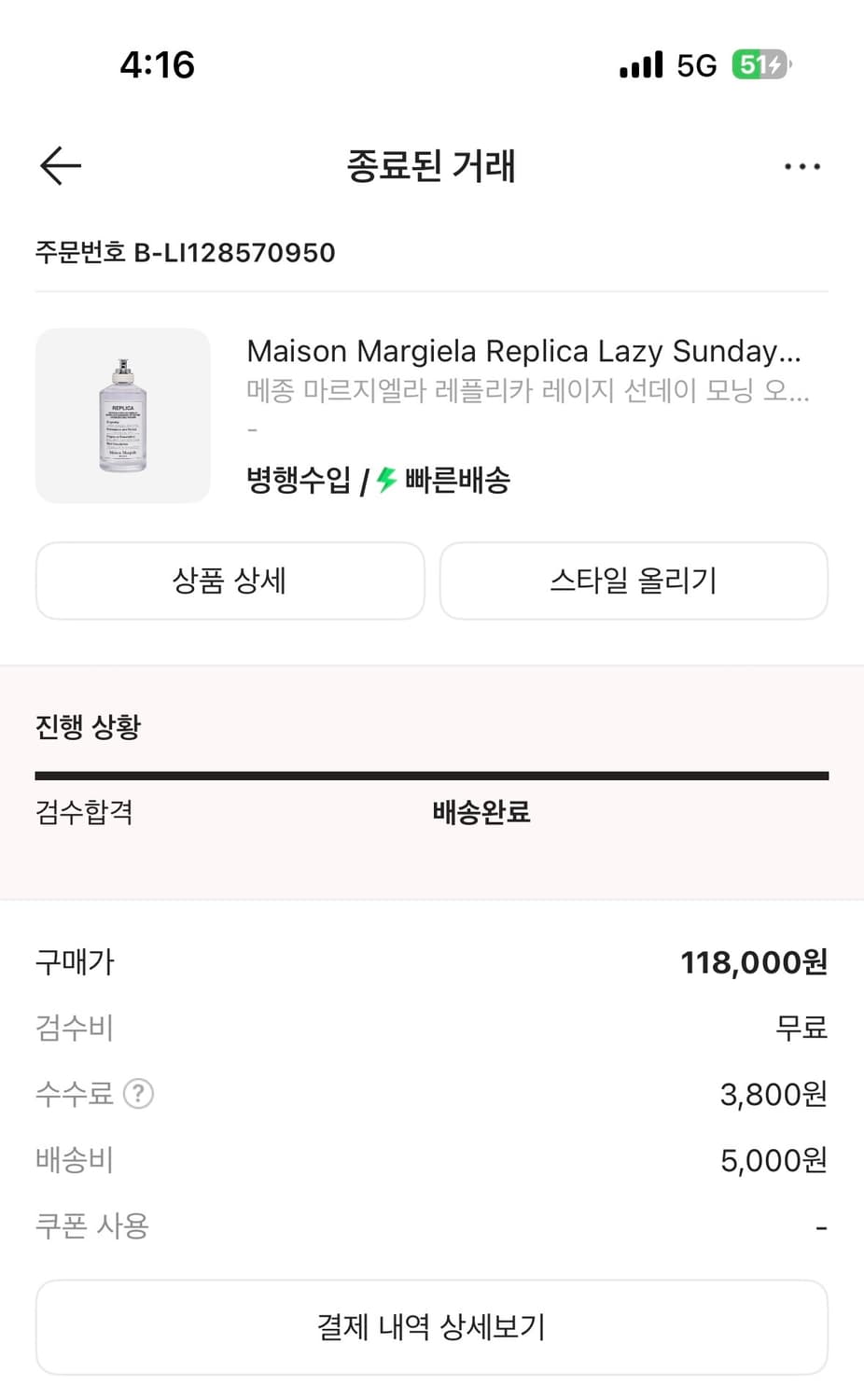Tap the 진행 상황 progress bar
The width and height of the screenshot is (864, 1400).
point(431,774)
